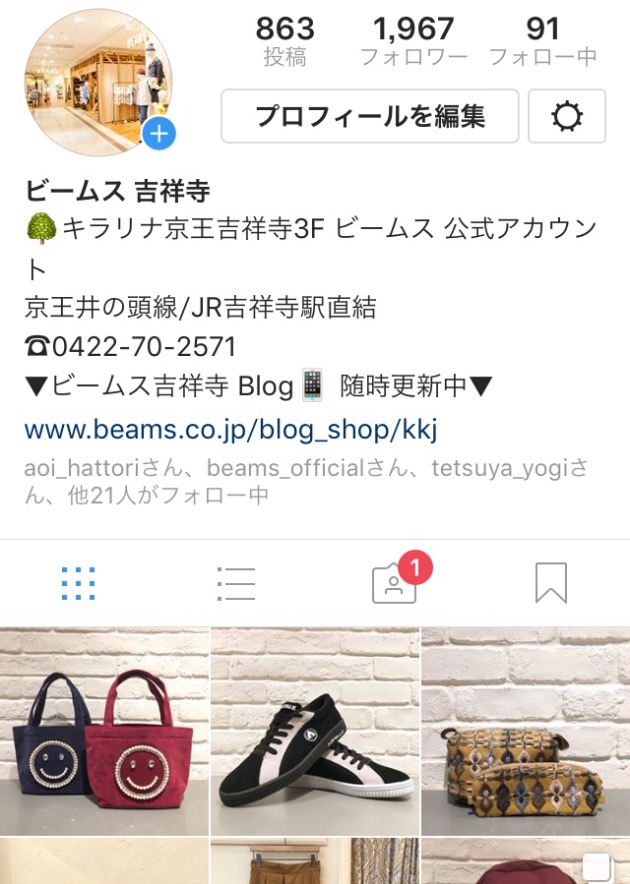Switch to the list view tab

coord(236,583)
